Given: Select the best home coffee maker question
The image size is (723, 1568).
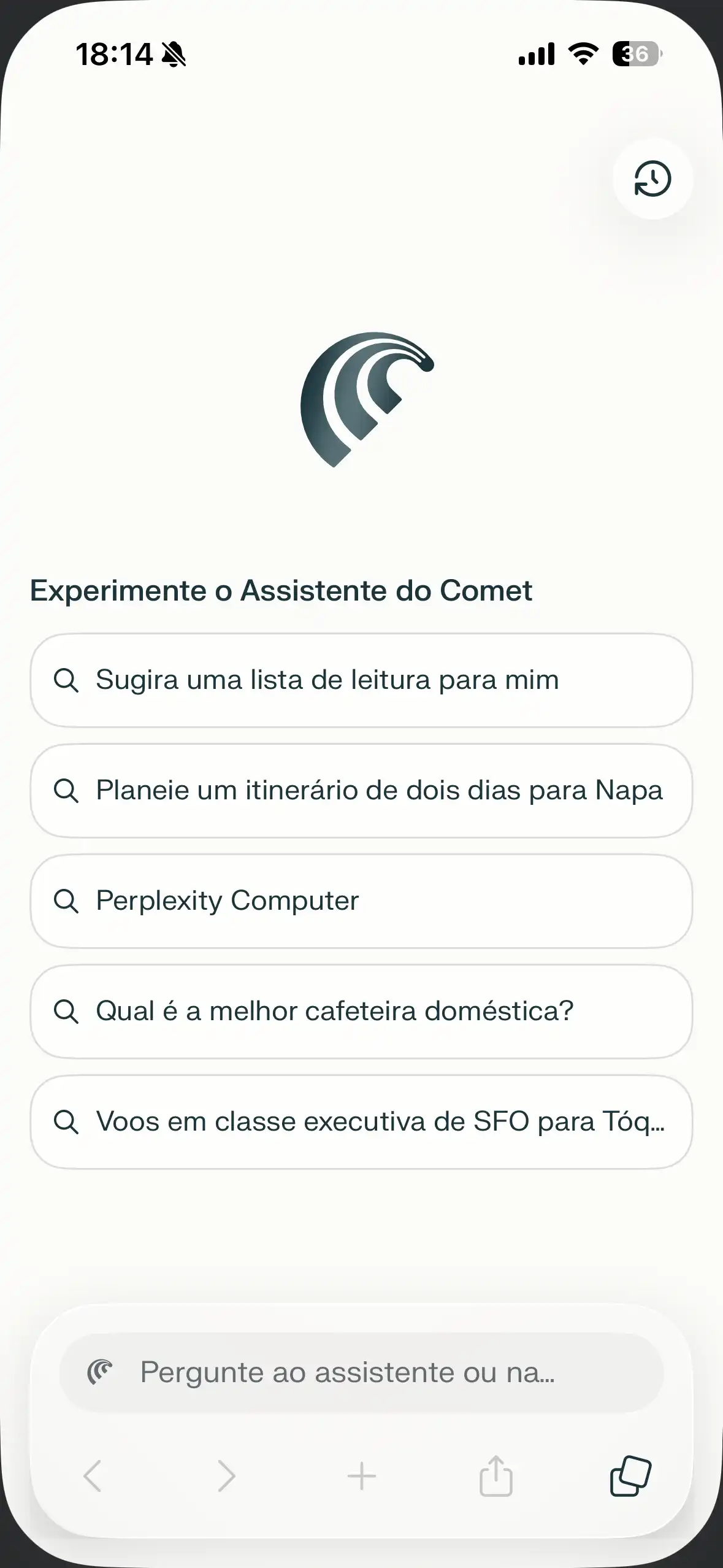Looking at the screenshot, I should tap(361, 1011).
